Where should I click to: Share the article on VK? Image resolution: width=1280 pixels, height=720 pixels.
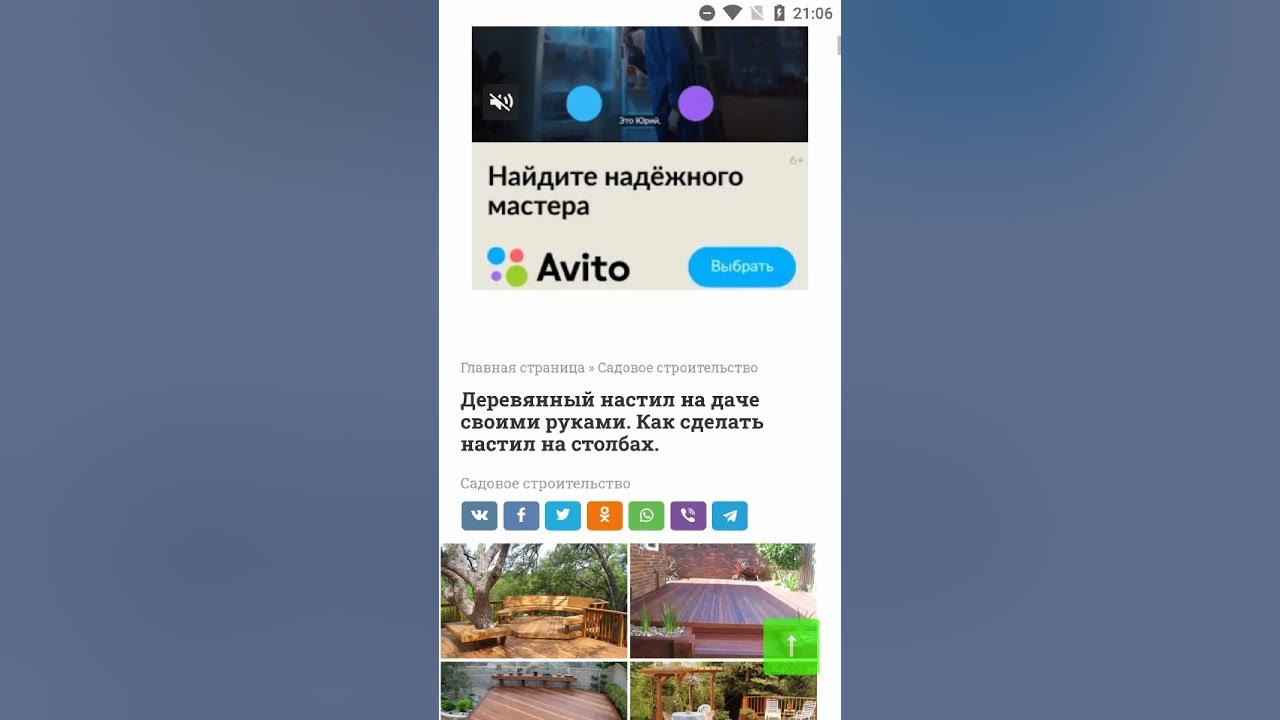point(479,516)
